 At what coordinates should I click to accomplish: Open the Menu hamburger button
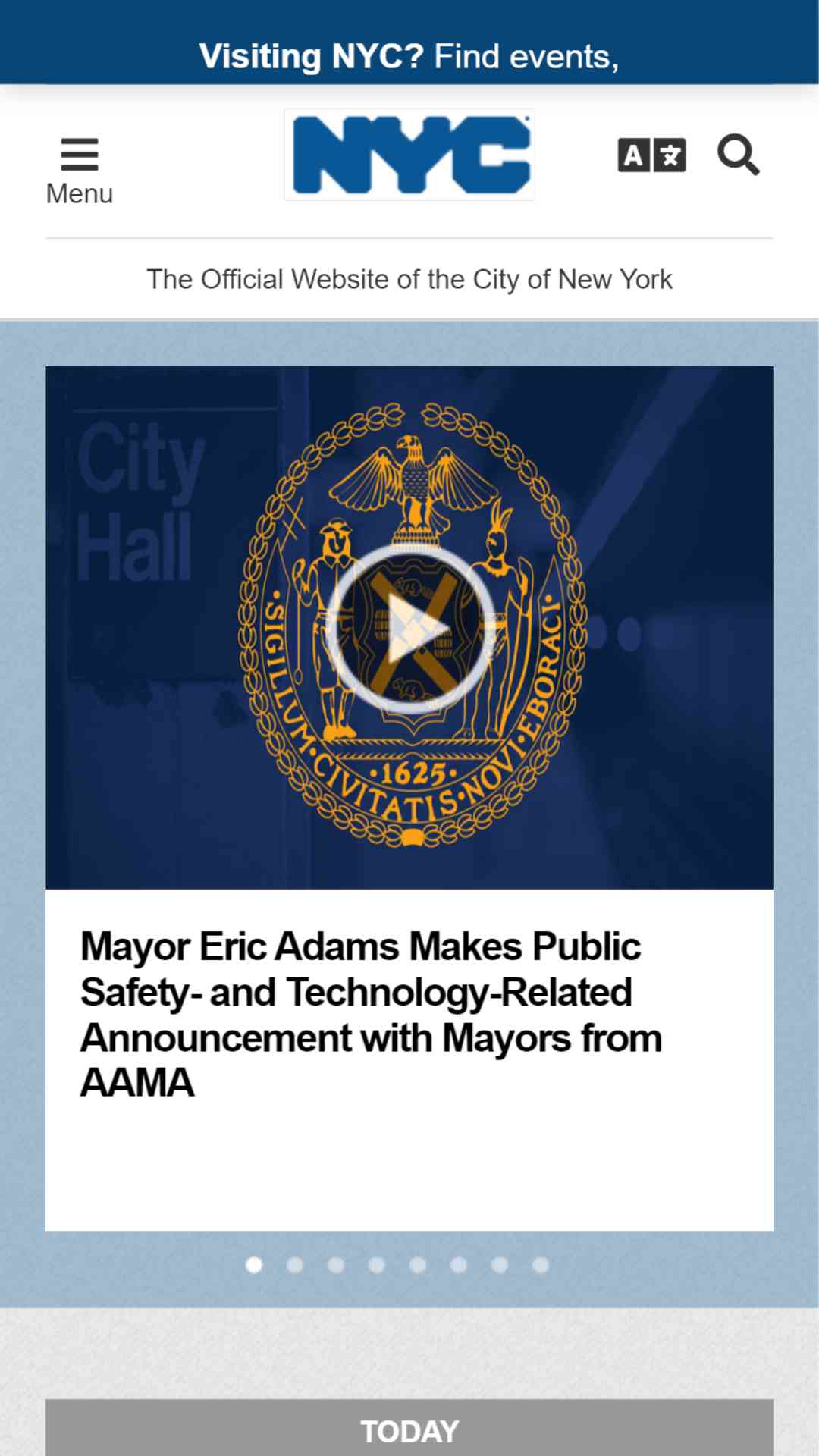pos(79,171)
